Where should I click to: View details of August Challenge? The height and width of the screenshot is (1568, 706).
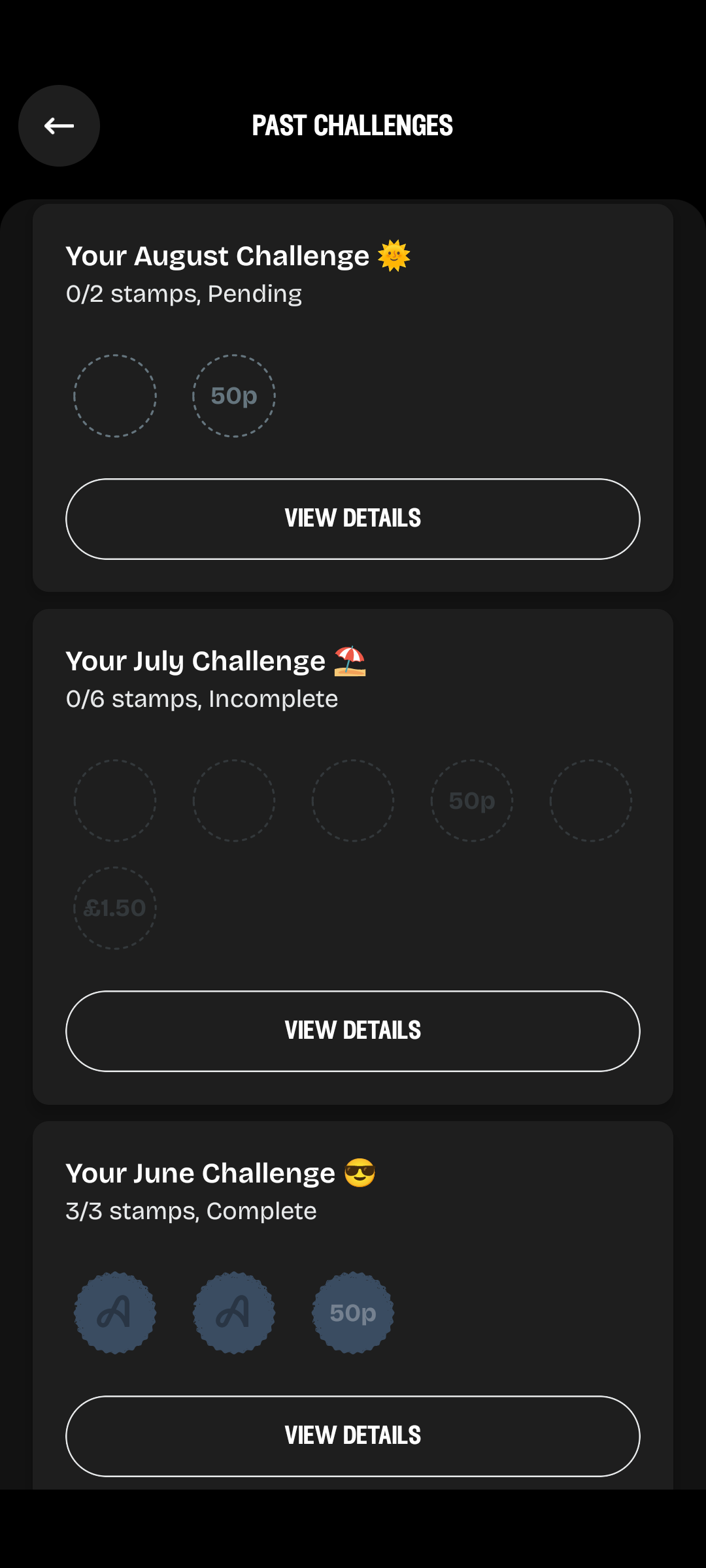tap(353, 519)
